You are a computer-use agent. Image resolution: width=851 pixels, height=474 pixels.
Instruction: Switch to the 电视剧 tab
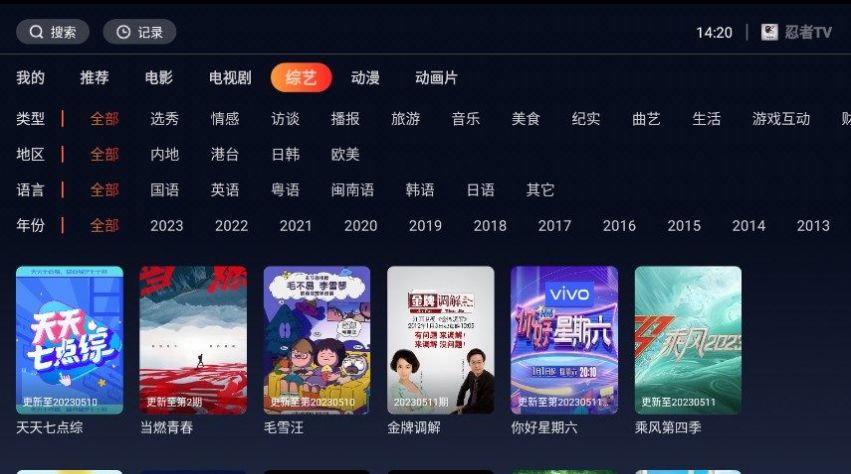pyautogui.click(x=230, y=78)
